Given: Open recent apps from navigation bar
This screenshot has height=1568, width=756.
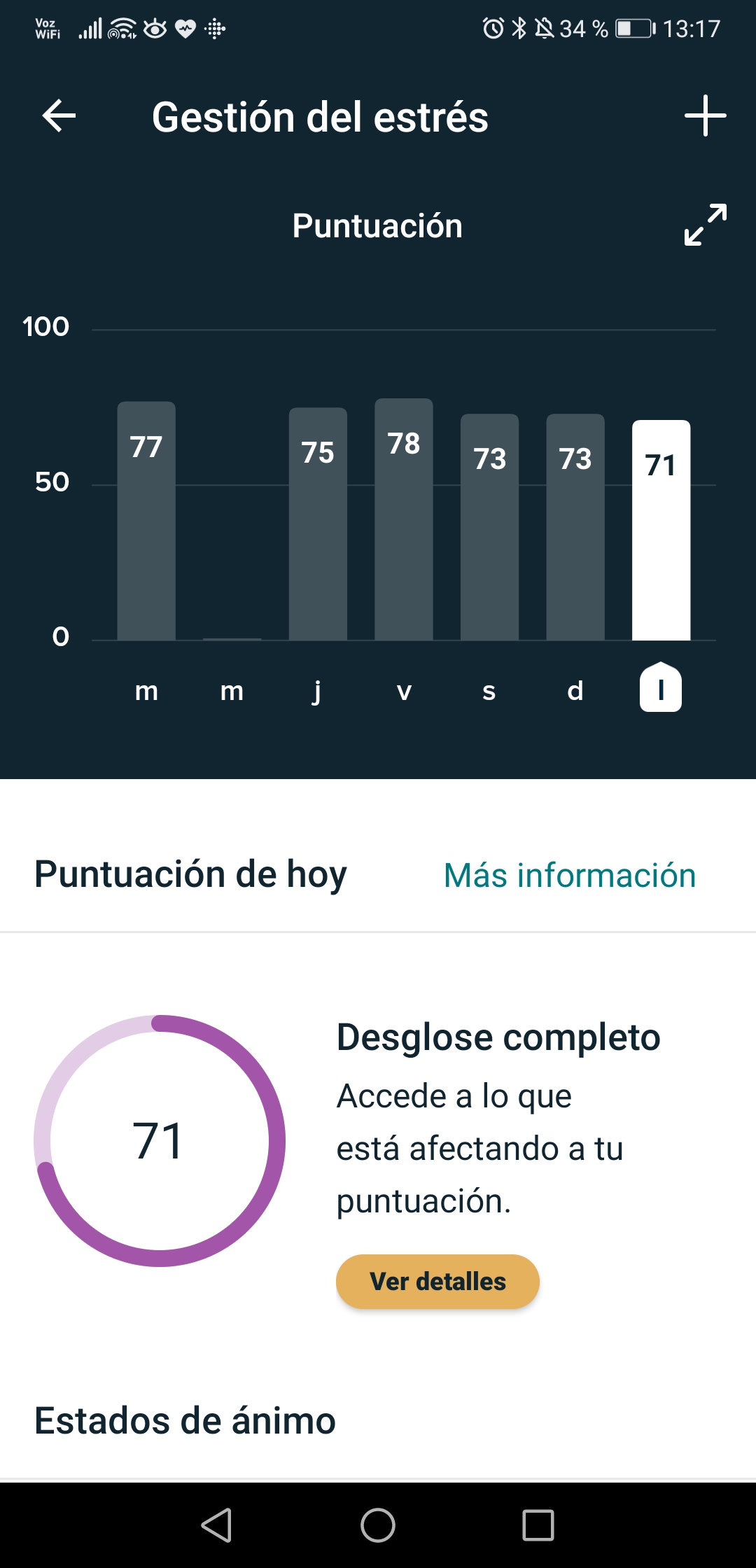Looking at the screenshot, I should click(x=538, y=1525).
